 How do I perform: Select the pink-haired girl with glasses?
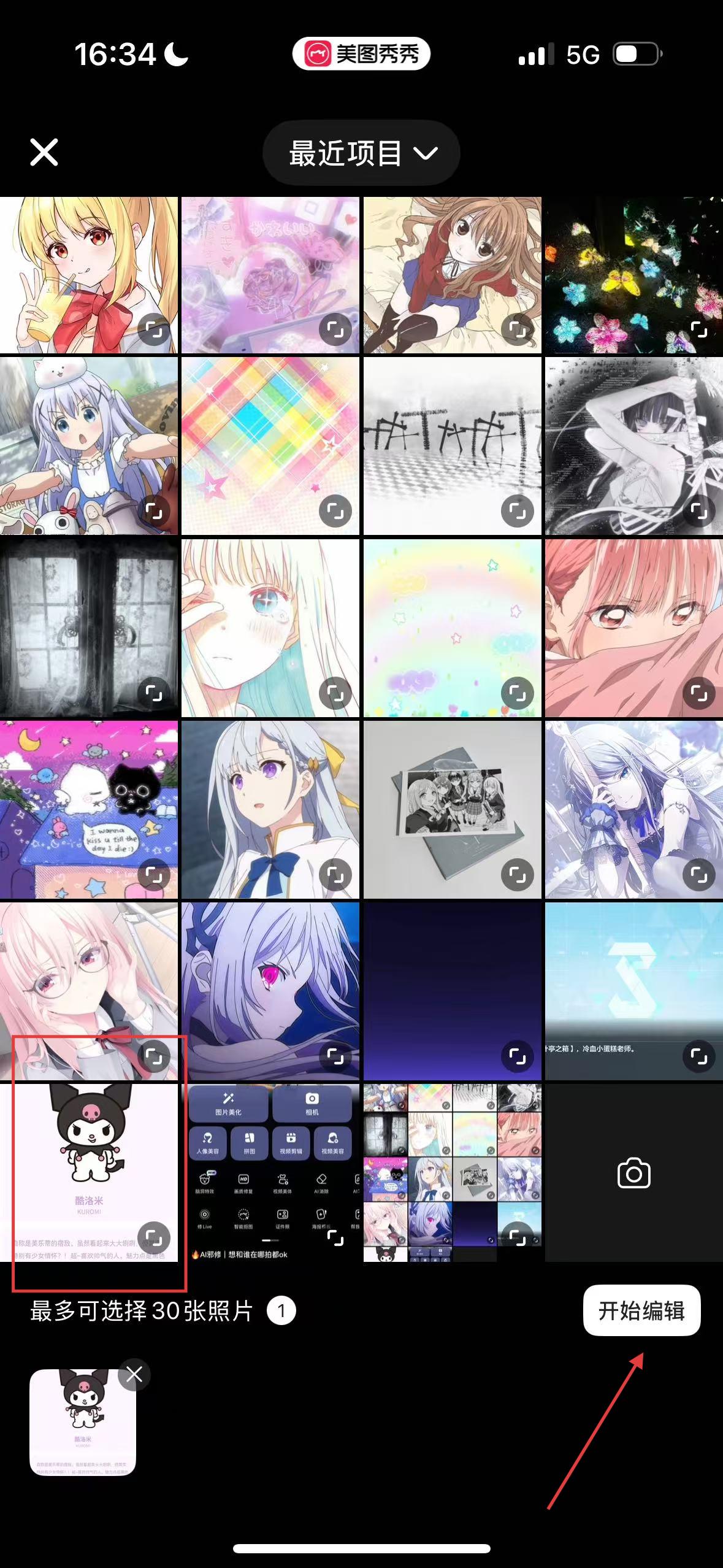[x=80, y=982]
